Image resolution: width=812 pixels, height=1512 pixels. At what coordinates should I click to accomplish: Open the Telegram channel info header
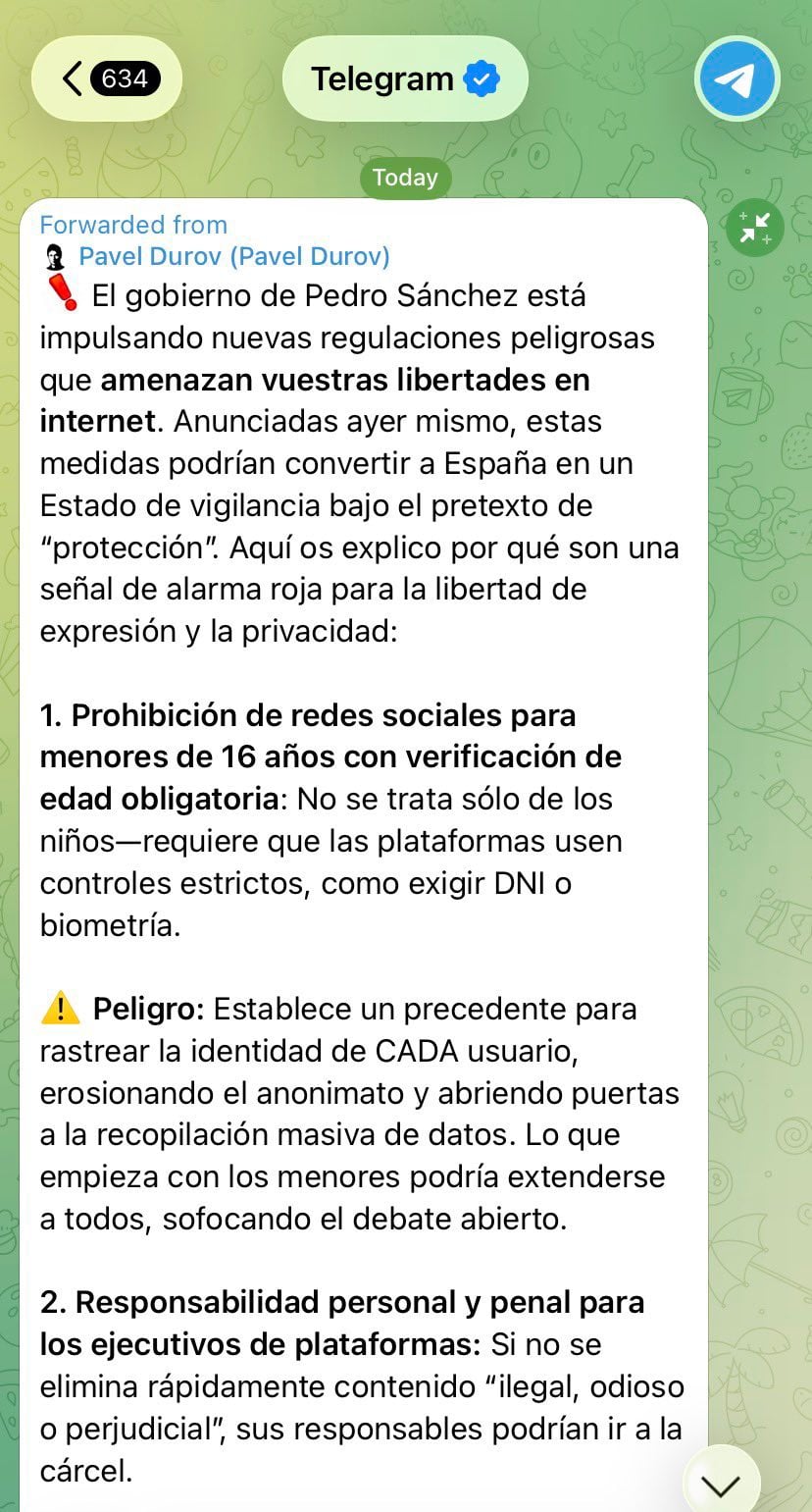pos(404,78)
